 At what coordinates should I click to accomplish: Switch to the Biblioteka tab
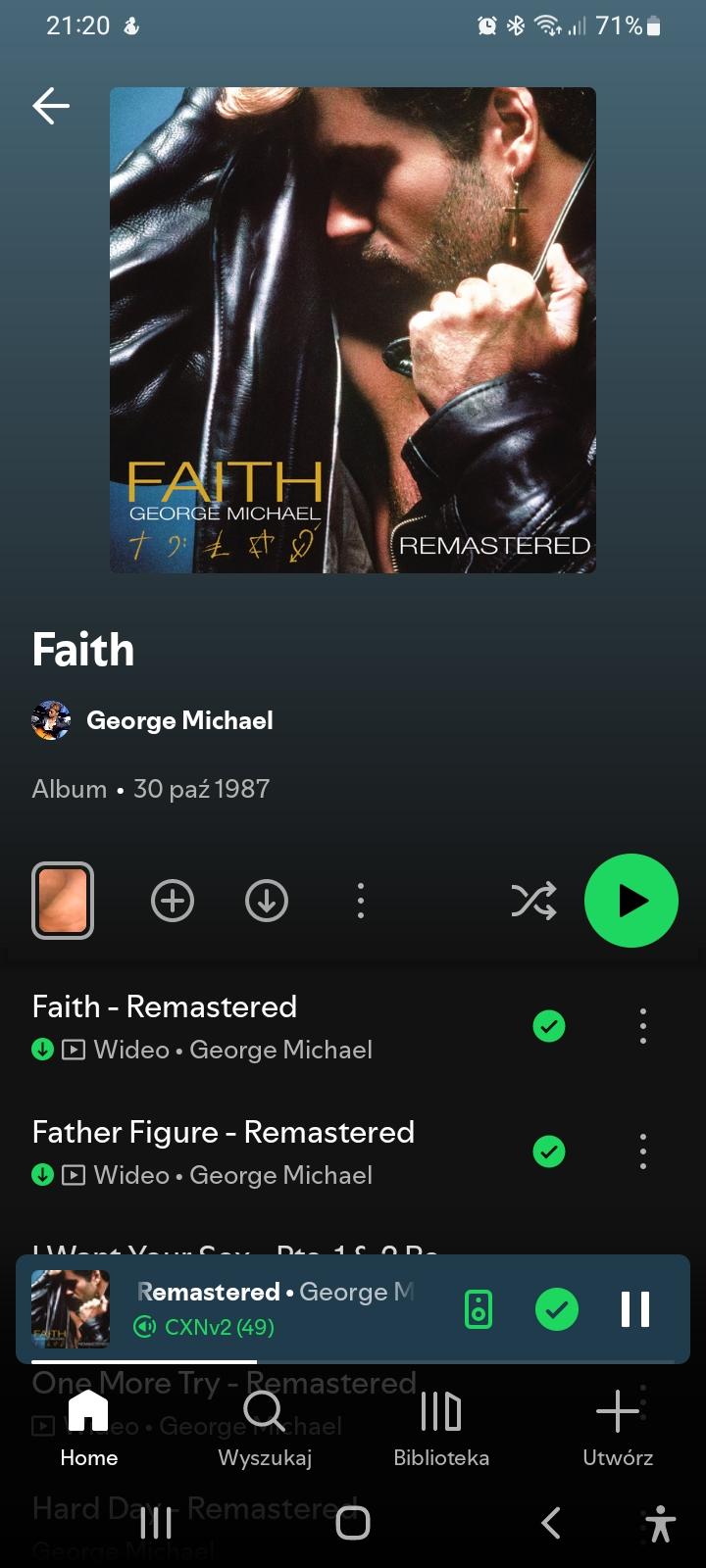click(441, 1429)
